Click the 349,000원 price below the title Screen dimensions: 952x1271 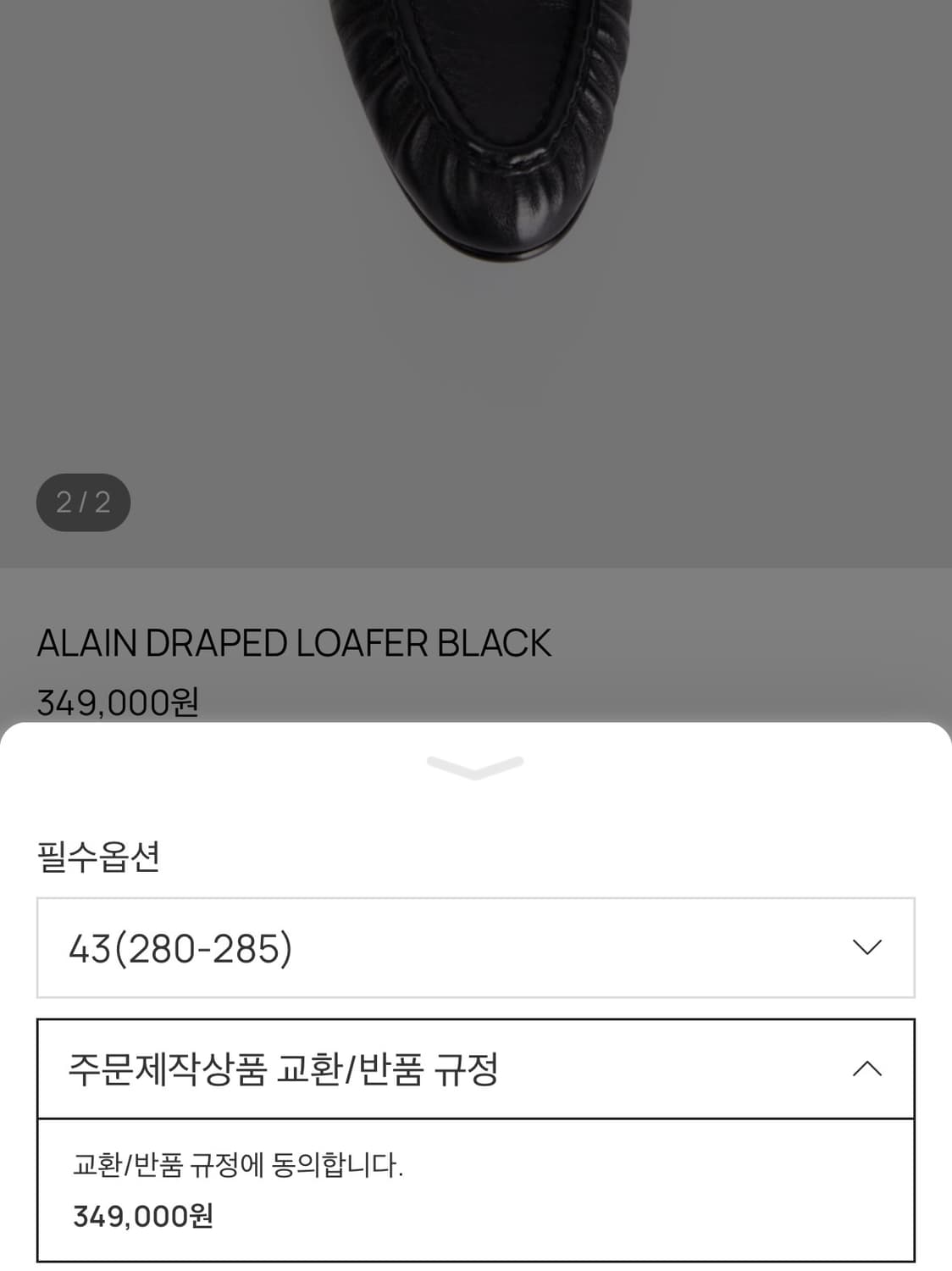tap(119, 699)
